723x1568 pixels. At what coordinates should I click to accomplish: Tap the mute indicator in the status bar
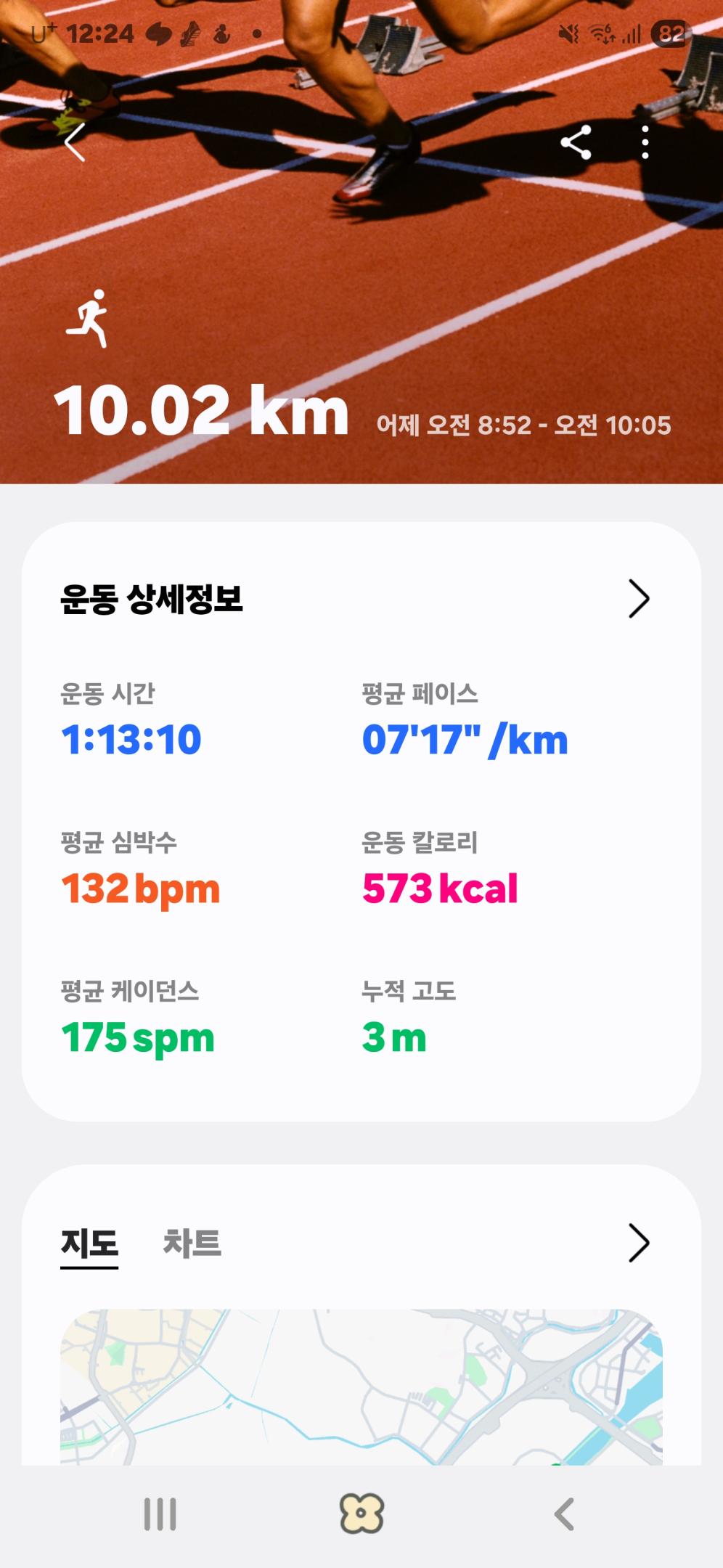click(x=568, y=32)
